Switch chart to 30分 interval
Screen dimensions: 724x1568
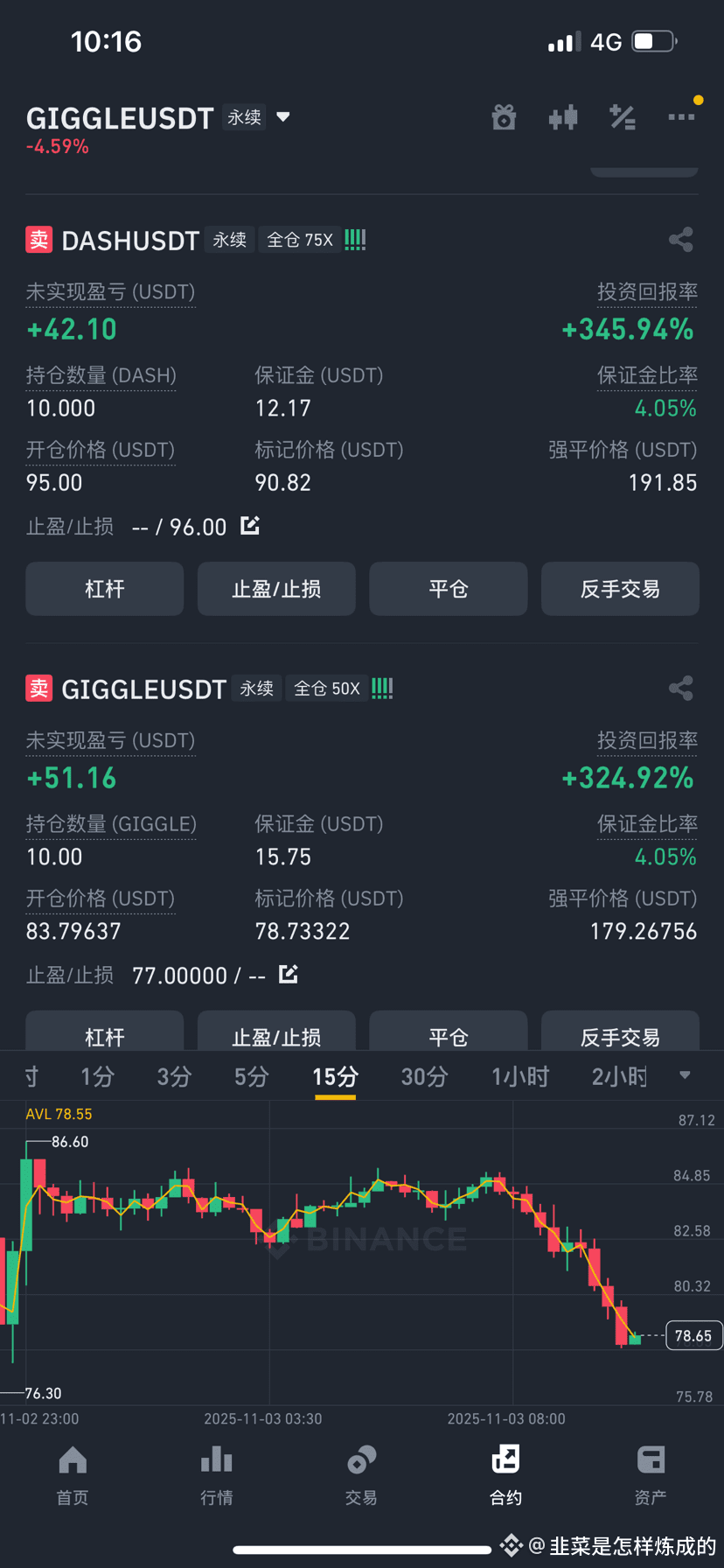[424, 1076]
